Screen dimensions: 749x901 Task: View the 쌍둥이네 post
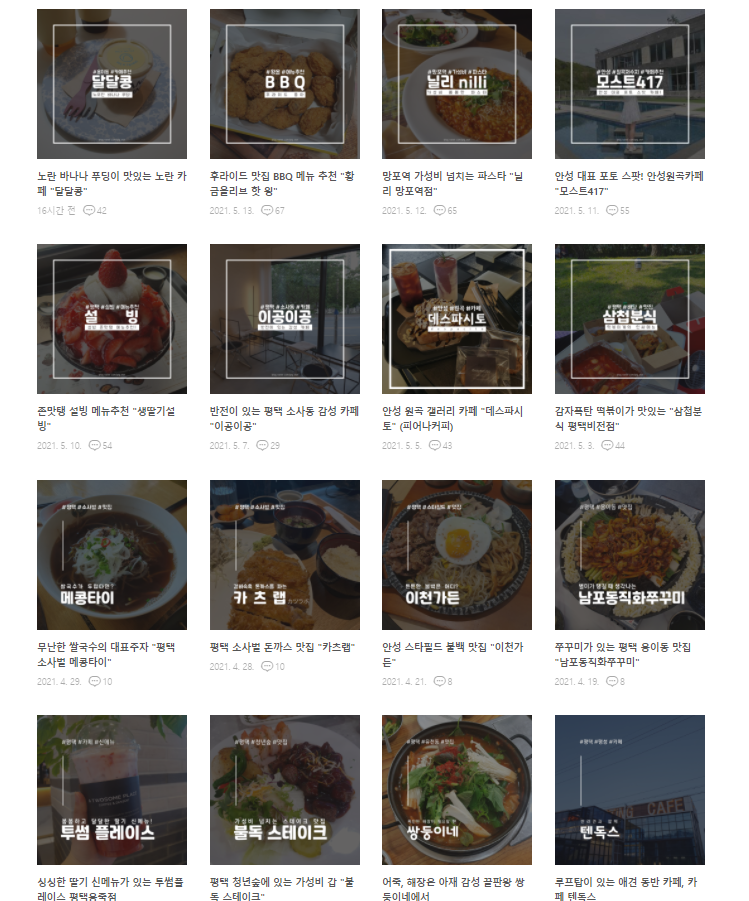[x=457, y=790]
